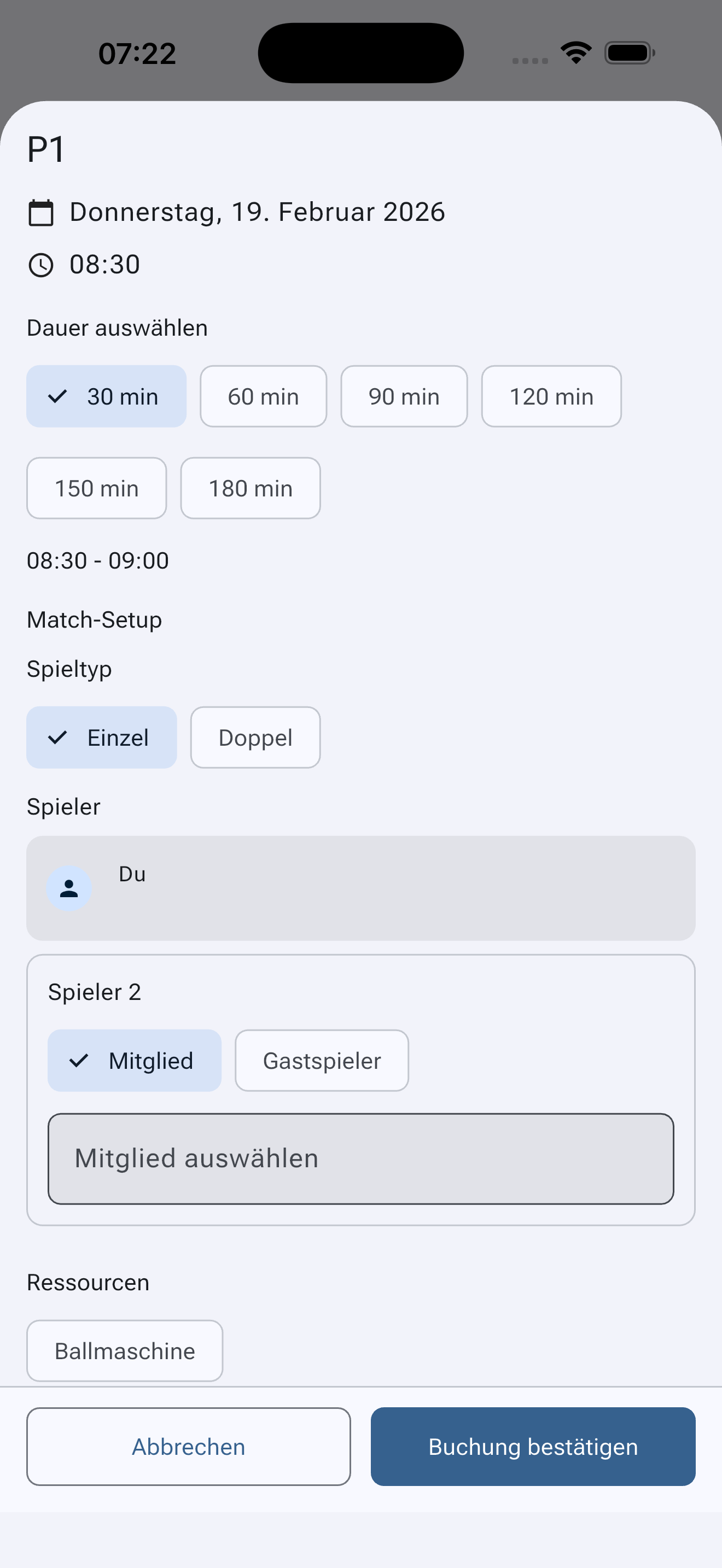Select the 90 min duration
This screenshot has height=1568, width=722.
tap(404, 396)
